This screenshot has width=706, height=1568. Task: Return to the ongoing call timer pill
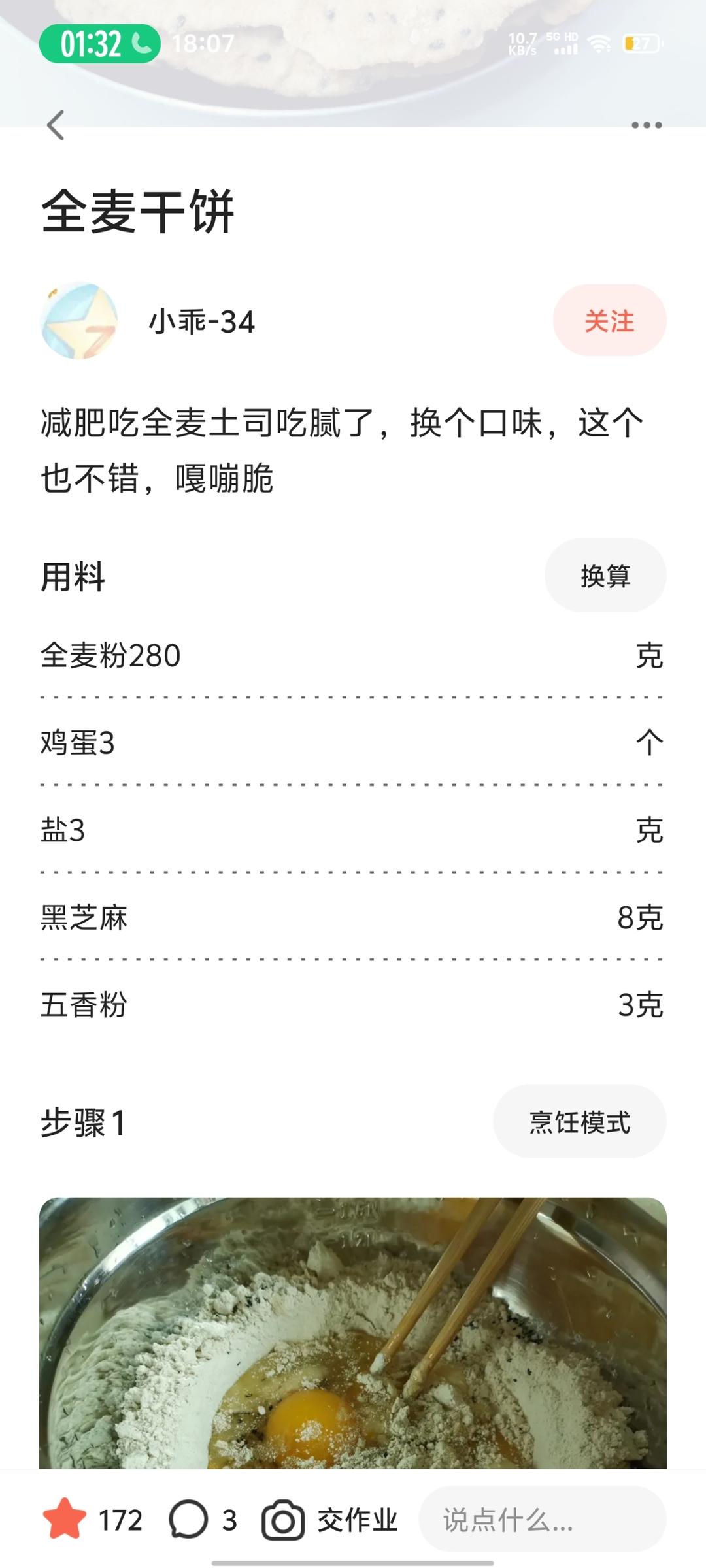(x=99, y=44)
